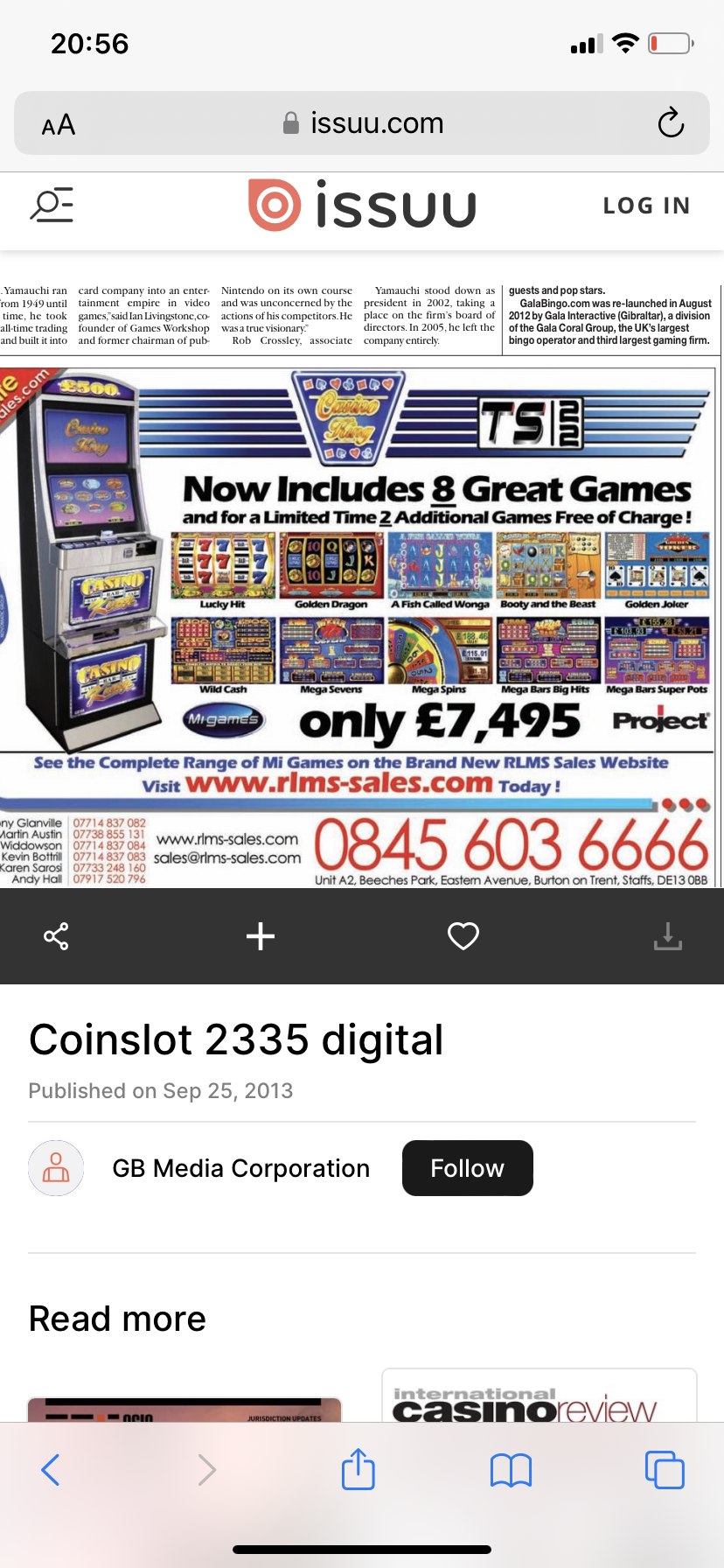This screenshot has height=1568, width=724.
Task: Open Safari bookmarks
Action: pos(512,1470)
